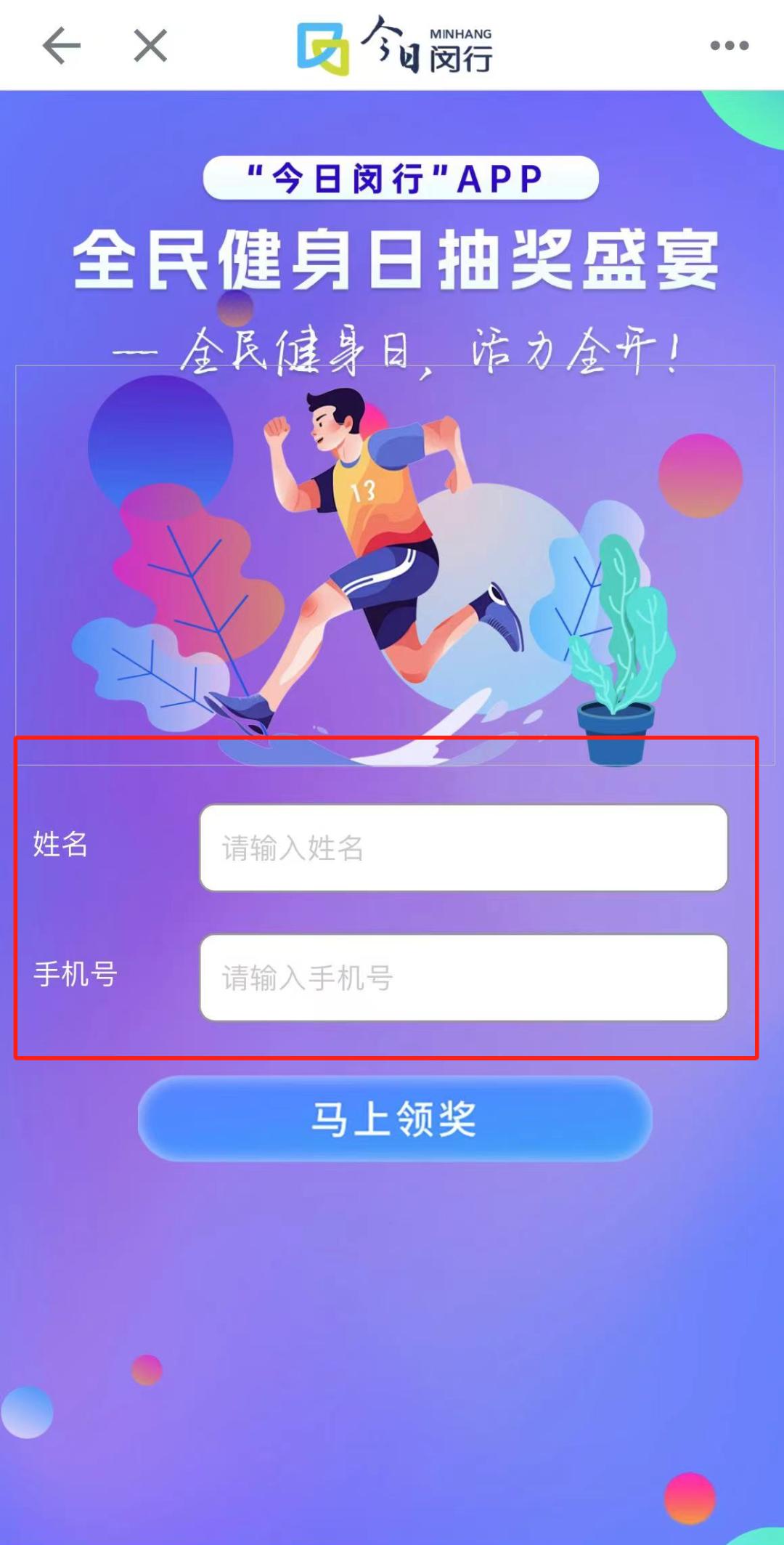Viewport: 784px width, 1545px height.
Task: Tap the 马上领奖 button
Action: [x=395, y=1119]
